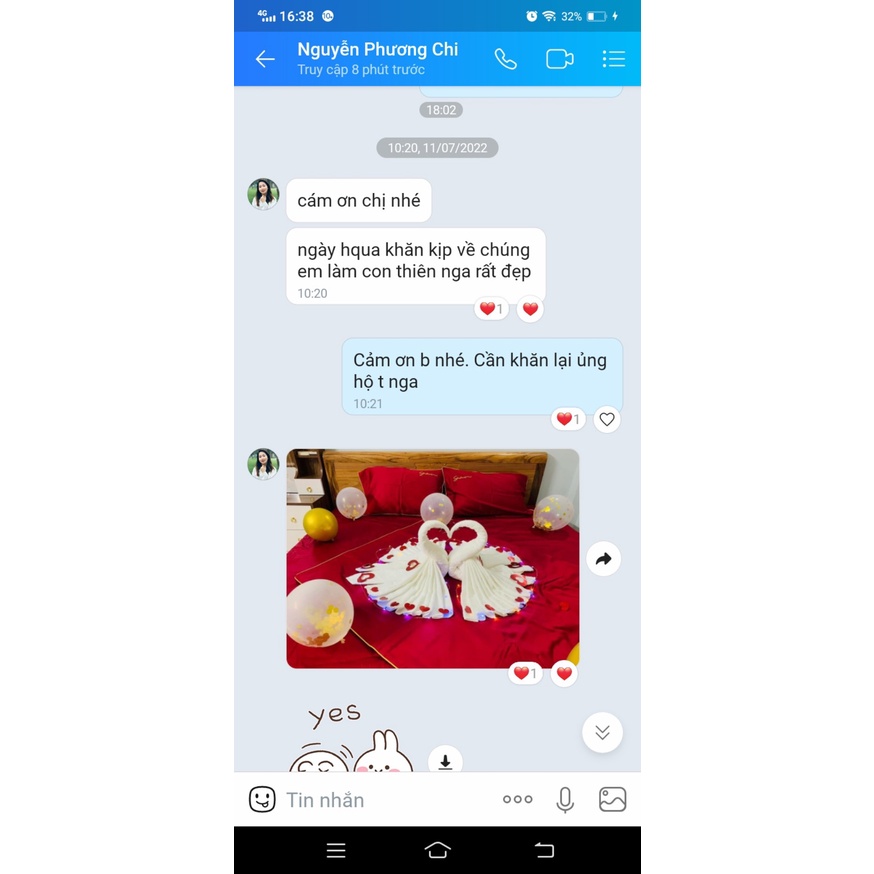Screen dimensions: 874x874
Task: React with heart on 'ngày hqua khăn kịp về' message
Action: click(x=531, y=309)
